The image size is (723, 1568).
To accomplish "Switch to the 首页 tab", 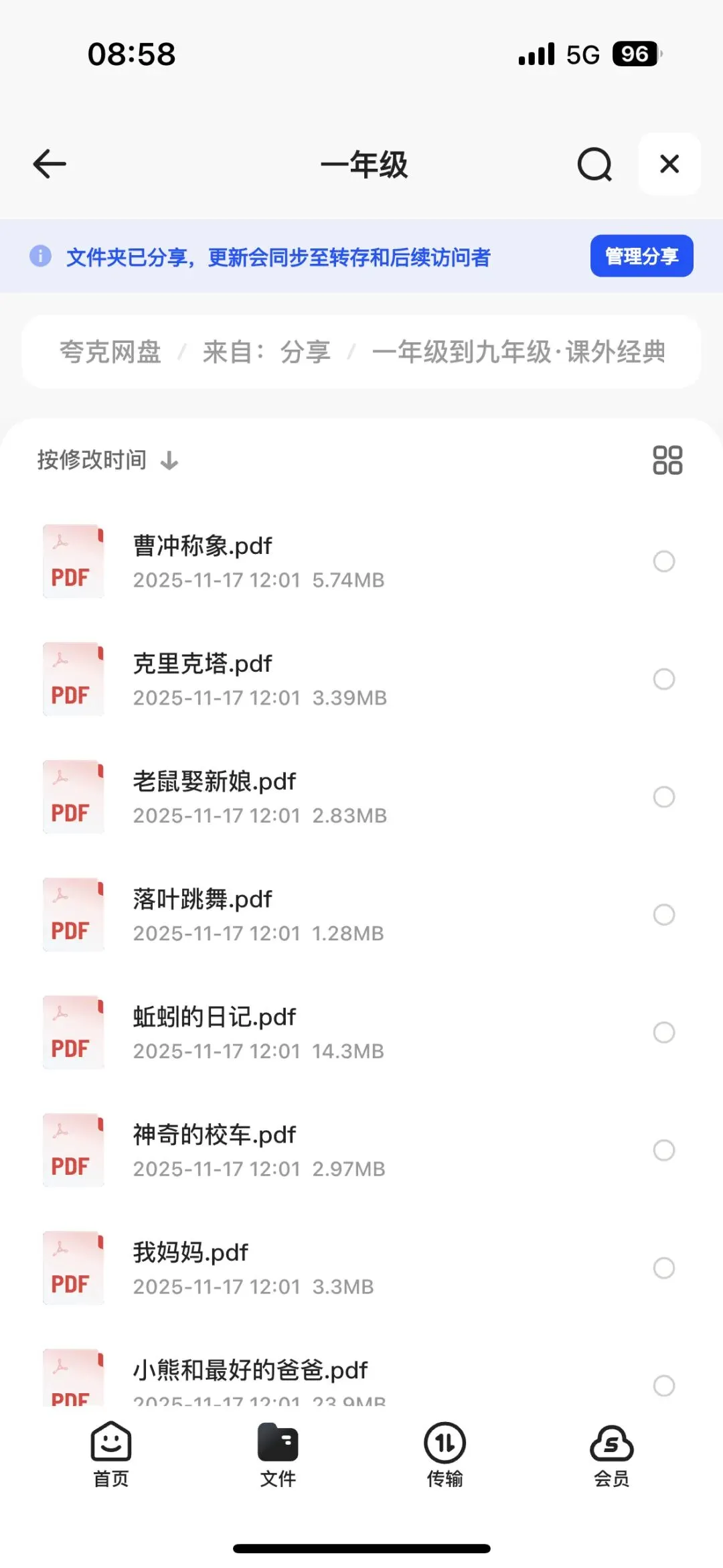I will (111, 1453).
